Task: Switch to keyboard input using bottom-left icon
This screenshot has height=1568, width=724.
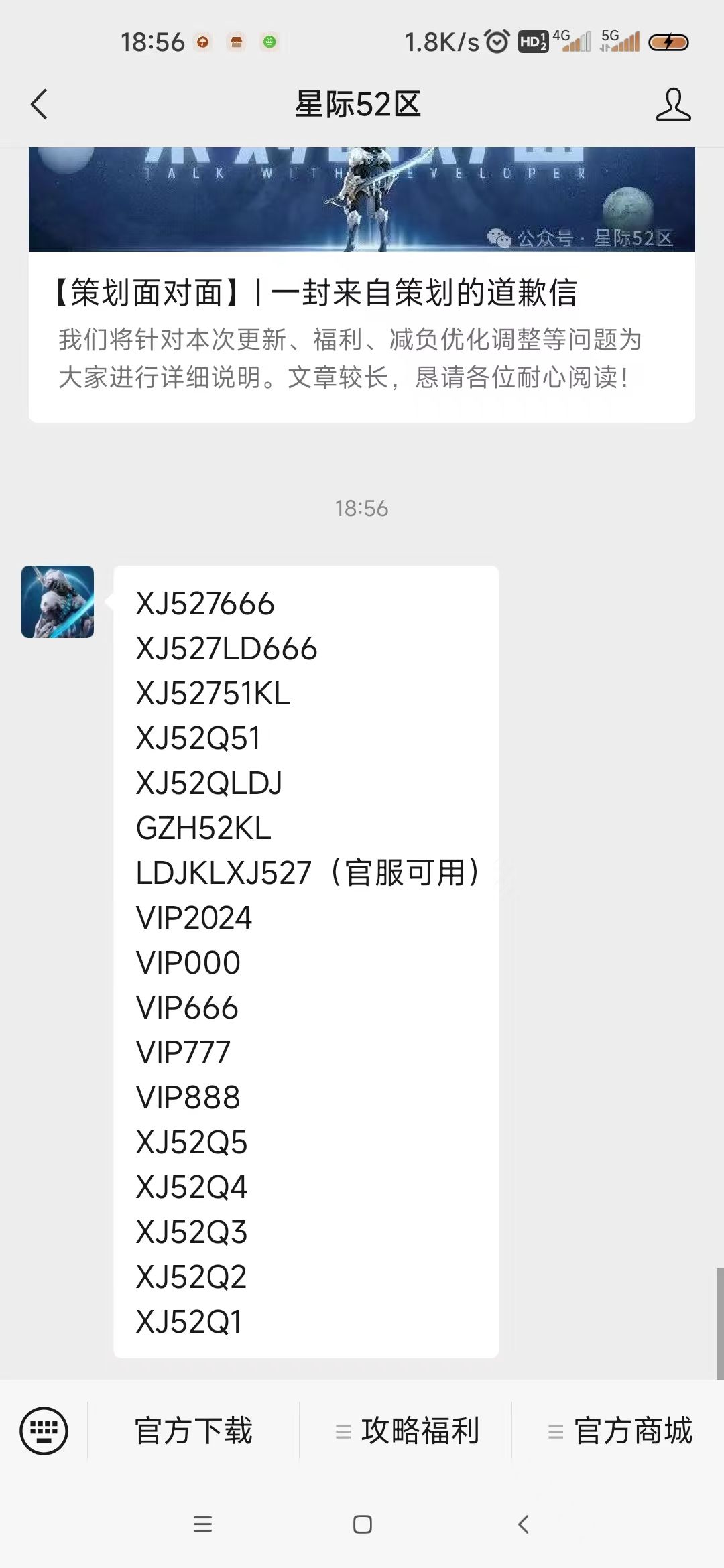Action: 44,1431
